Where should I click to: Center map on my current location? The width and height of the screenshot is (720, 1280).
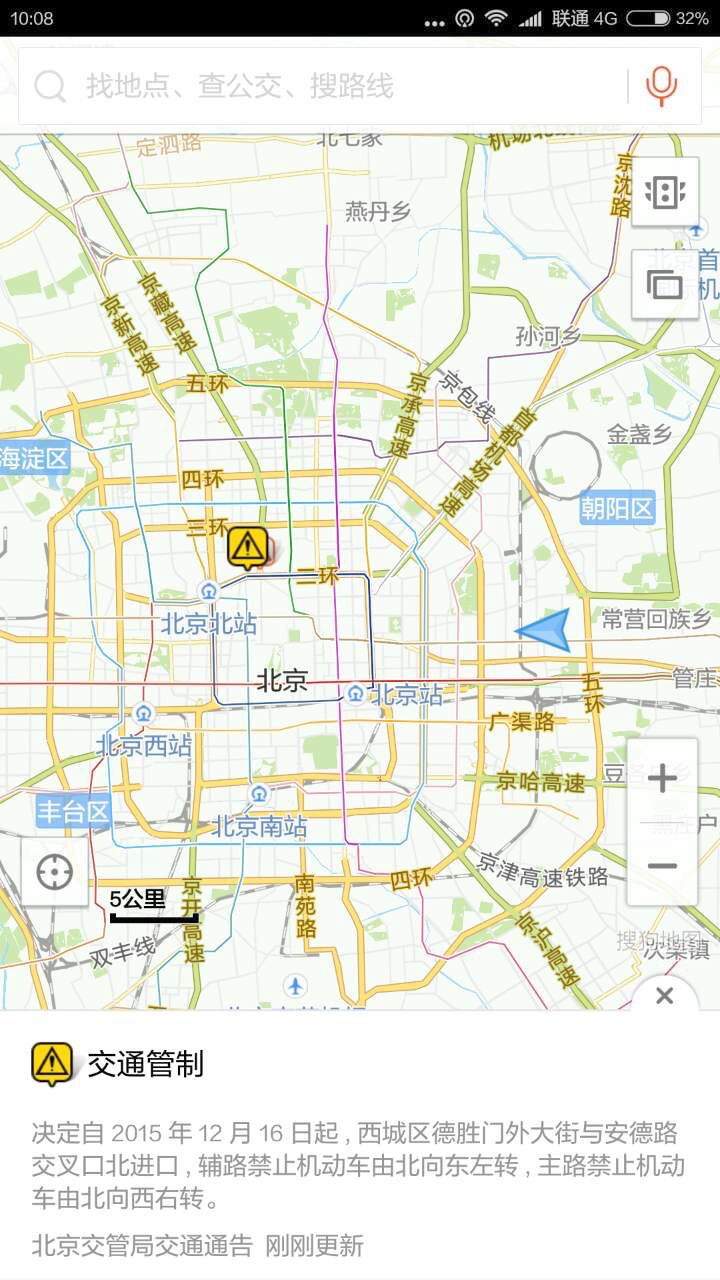[x=54, y=872]
